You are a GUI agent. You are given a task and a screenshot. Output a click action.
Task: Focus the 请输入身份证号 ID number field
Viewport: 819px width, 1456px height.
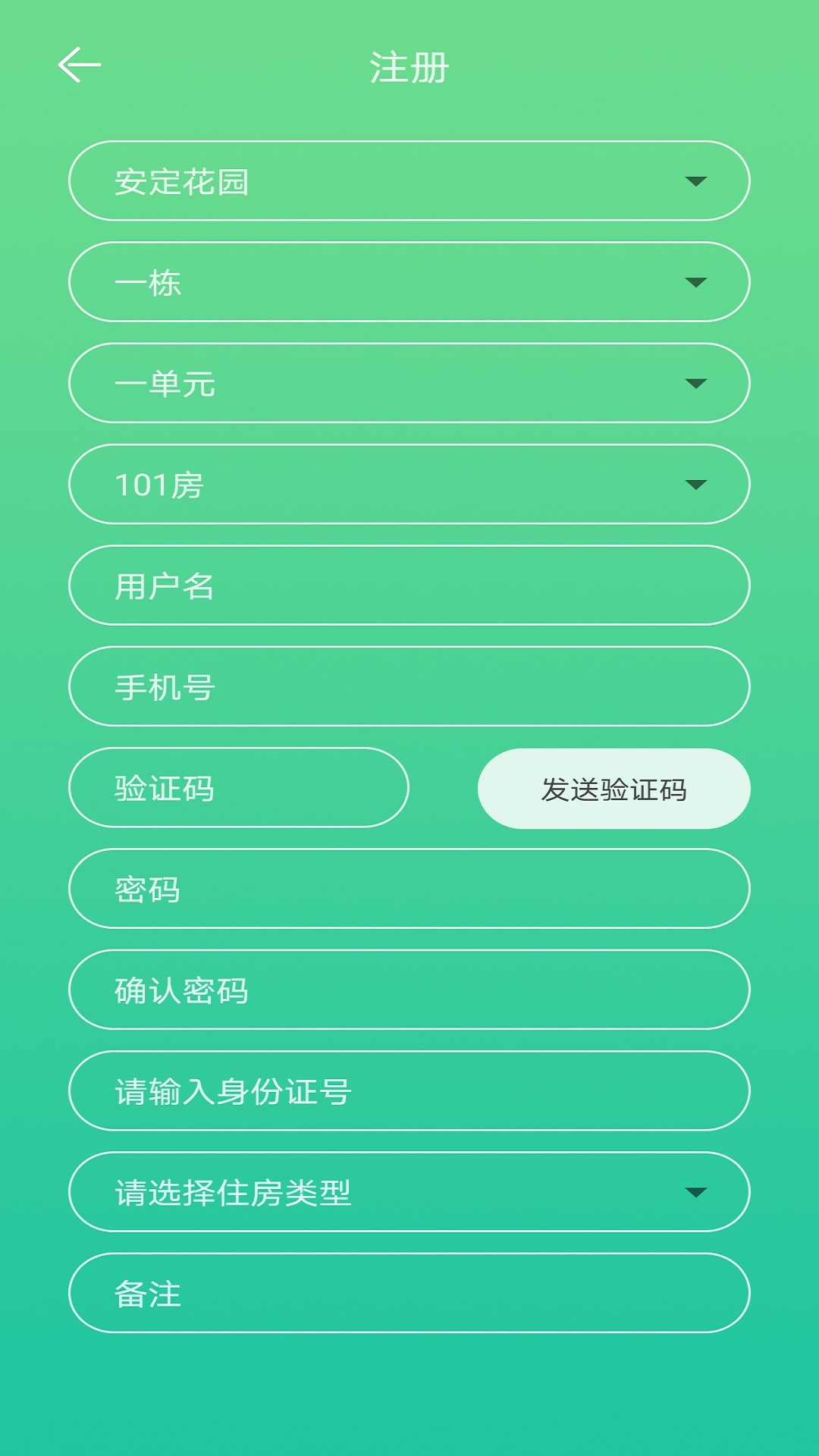tap(409, 1091)
